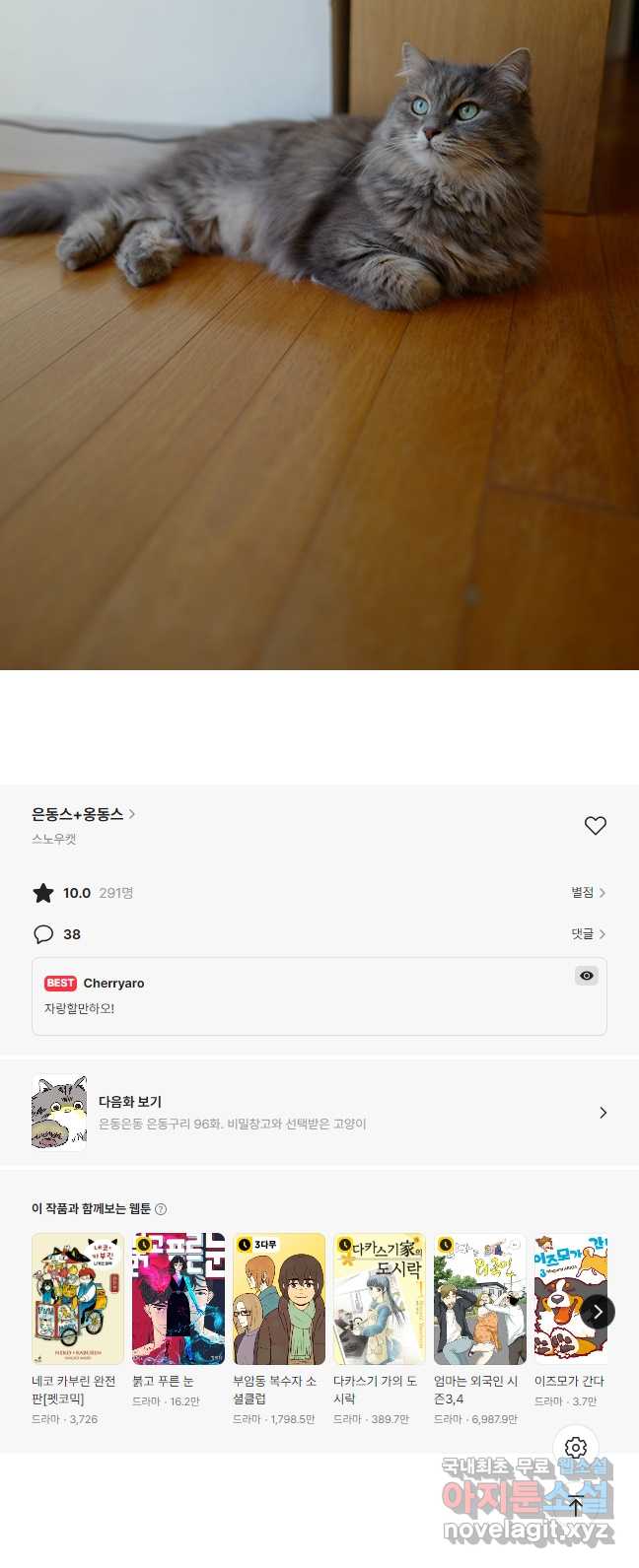The height and width of the screenshot is (1568, 639).
Task: Open the 은동스+옹동스 series page
Action: [83, 814]
